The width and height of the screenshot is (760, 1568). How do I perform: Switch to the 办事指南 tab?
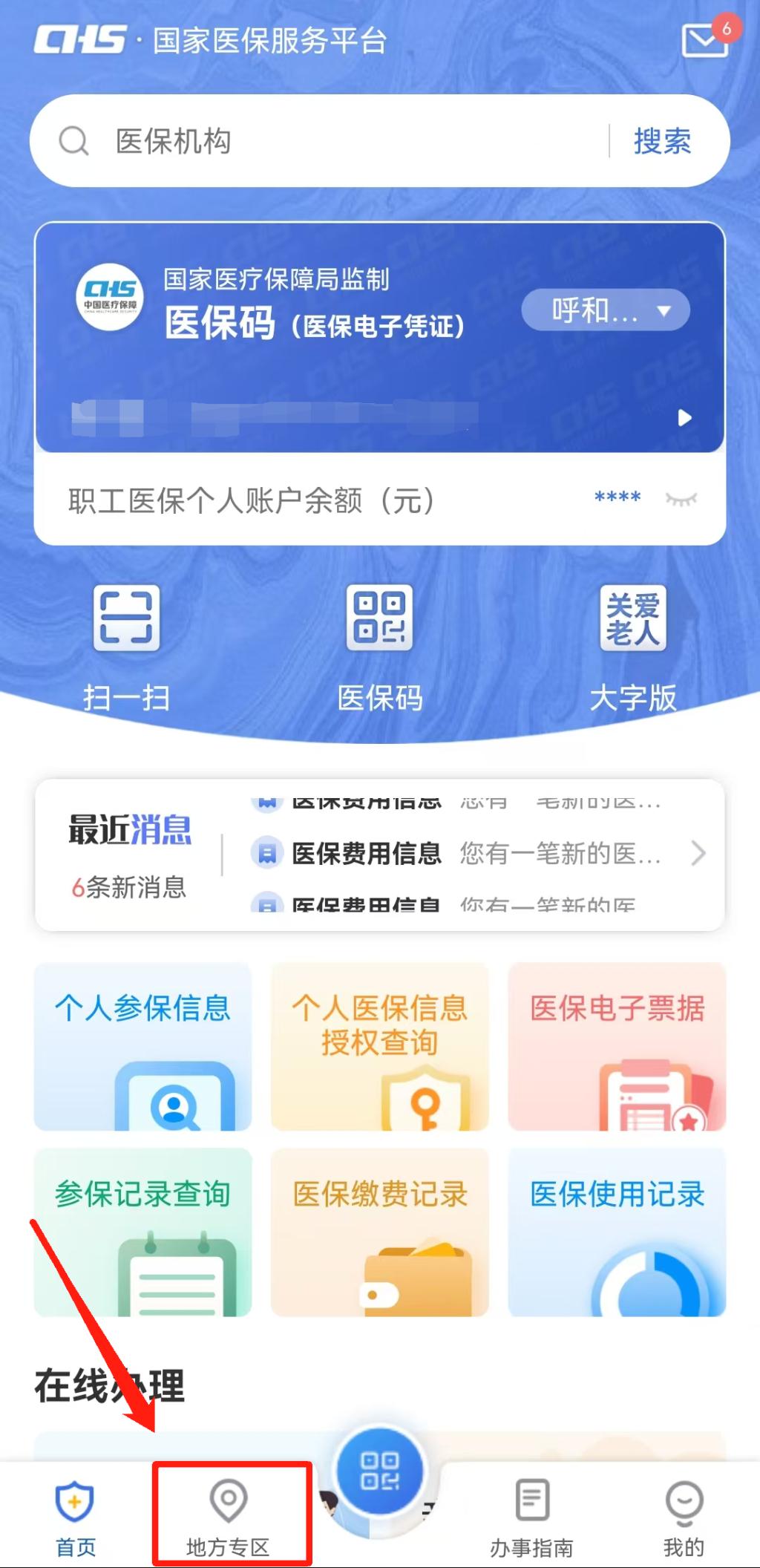click(531, 1516)
